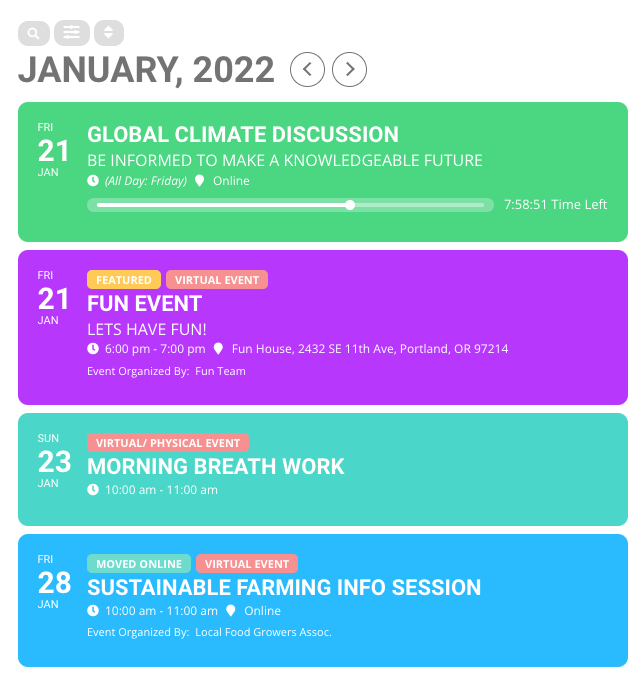Go to the previous month
Screen dimensions: 644x688
307,69
